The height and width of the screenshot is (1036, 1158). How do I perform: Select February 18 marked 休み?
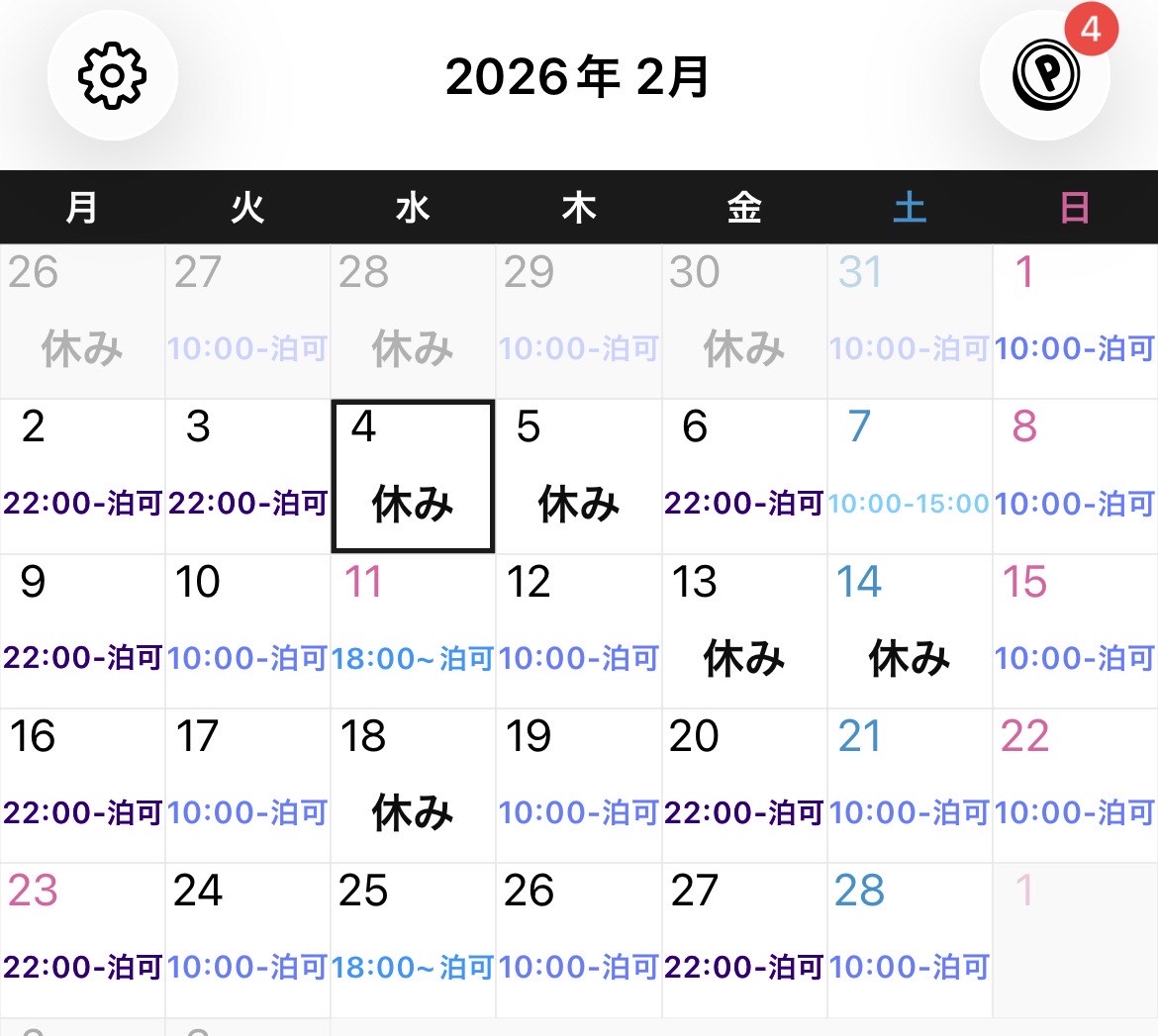[x=413, y=785]
